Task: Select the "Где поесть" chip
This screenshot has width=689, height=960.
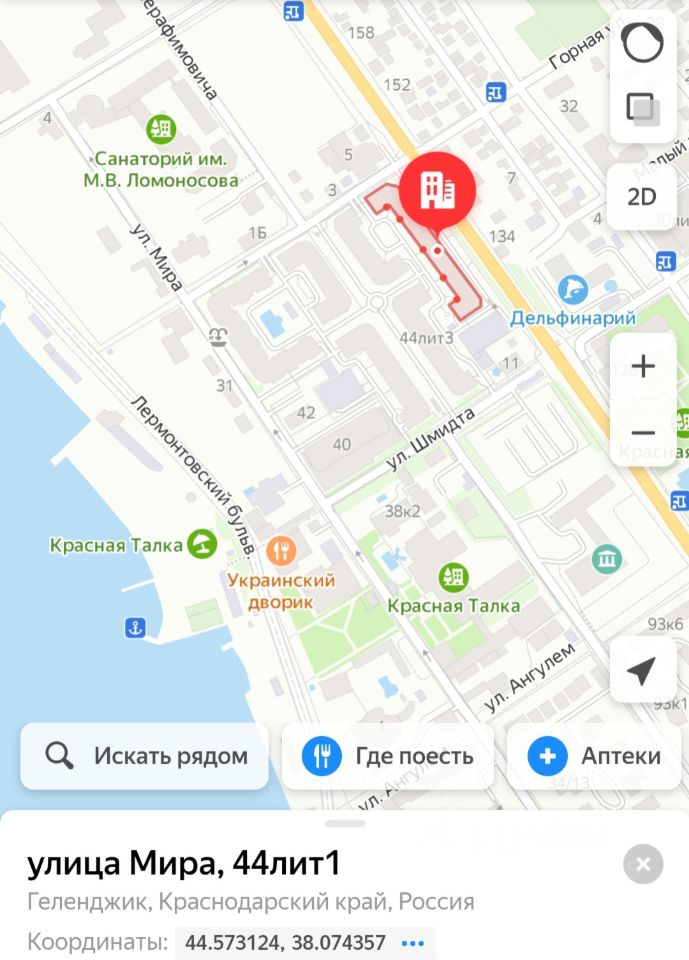Action: coord(387,756)
